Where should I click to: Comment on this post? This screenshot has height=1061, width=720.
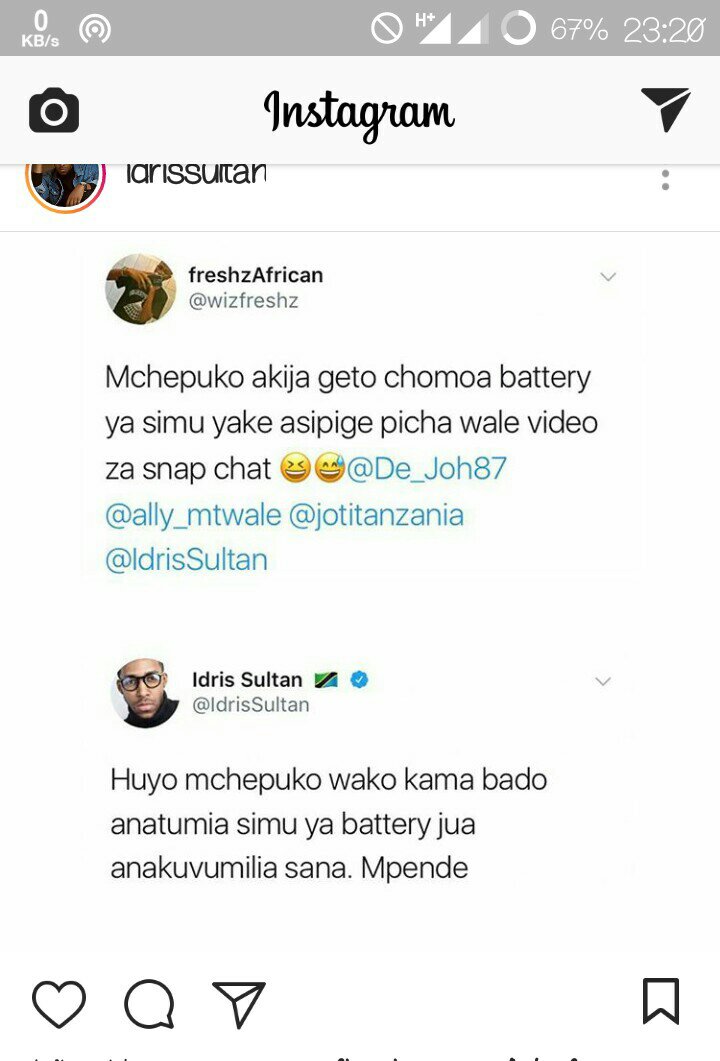150,1003
